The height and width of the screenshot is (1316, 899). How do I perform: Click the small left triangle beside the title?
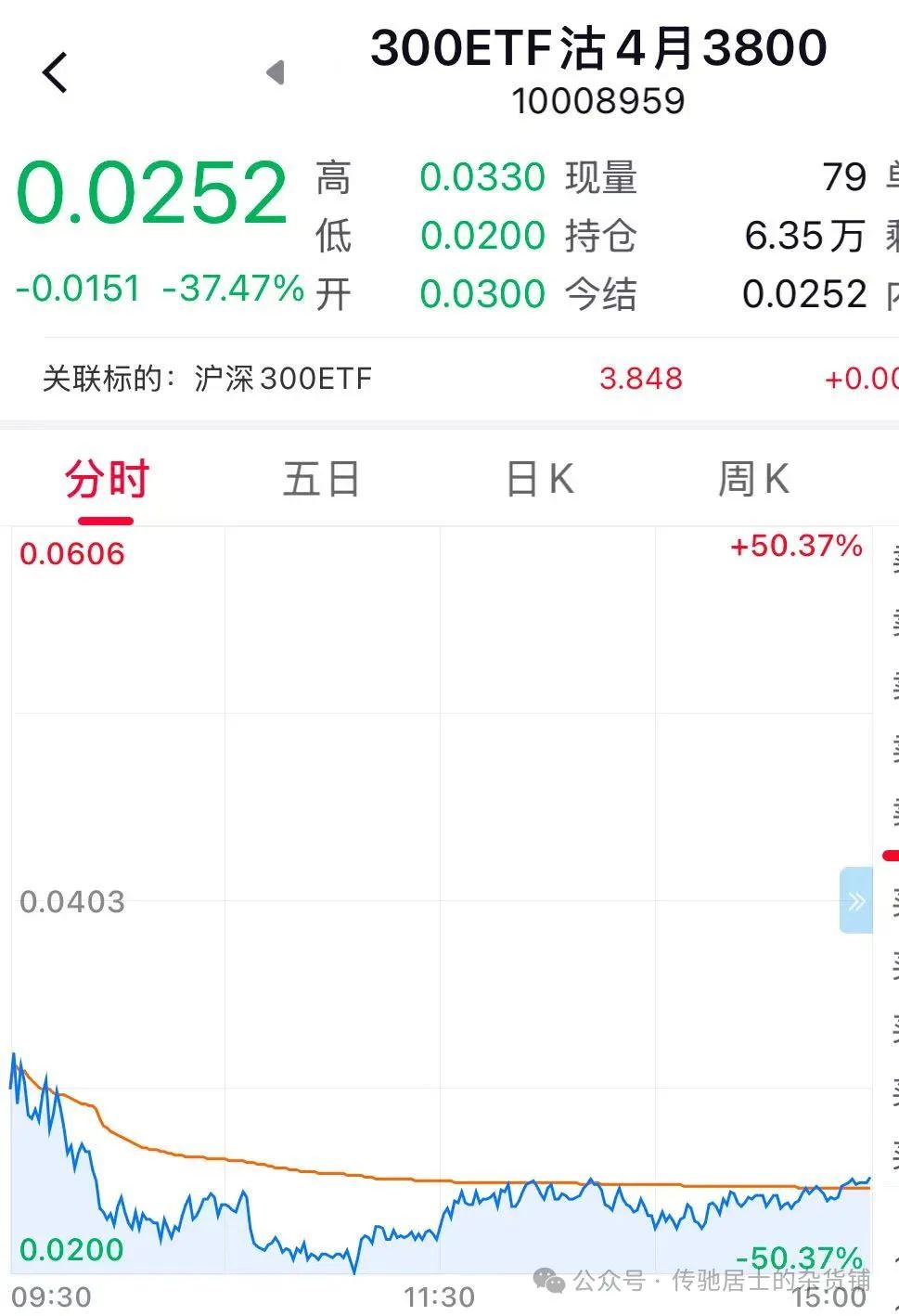276,73
